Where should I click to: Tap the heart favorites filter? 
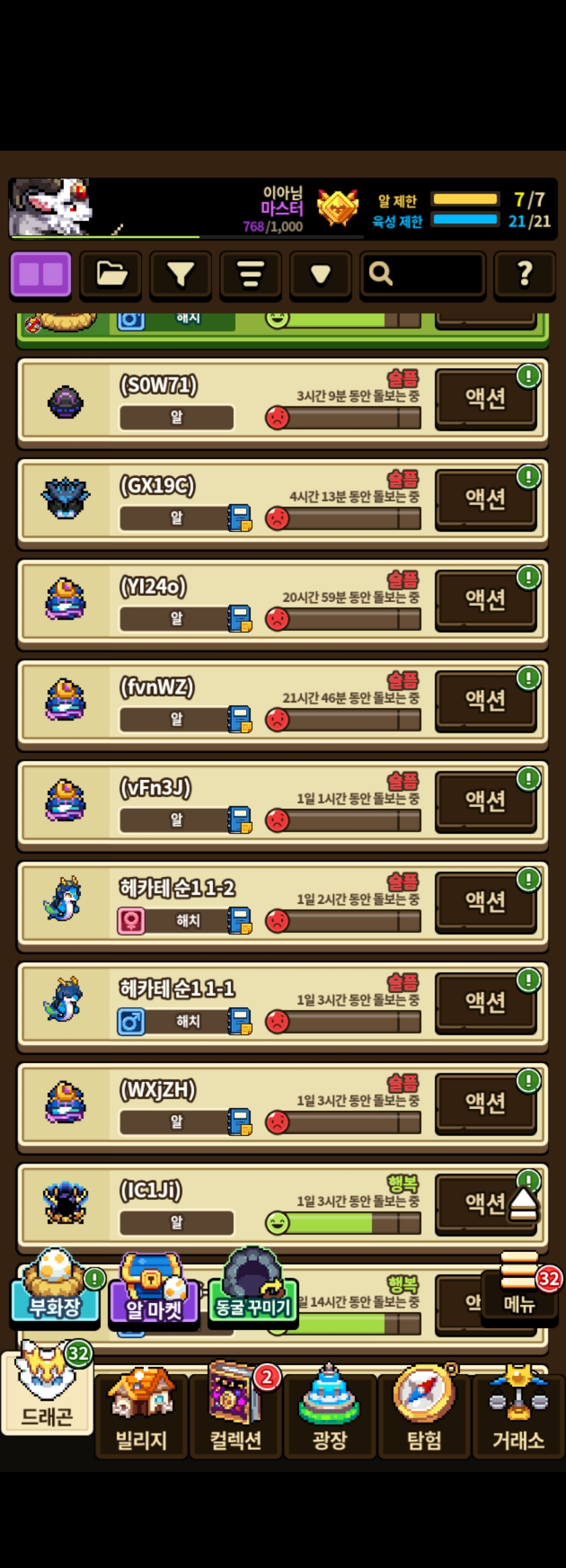click(321, 274)
